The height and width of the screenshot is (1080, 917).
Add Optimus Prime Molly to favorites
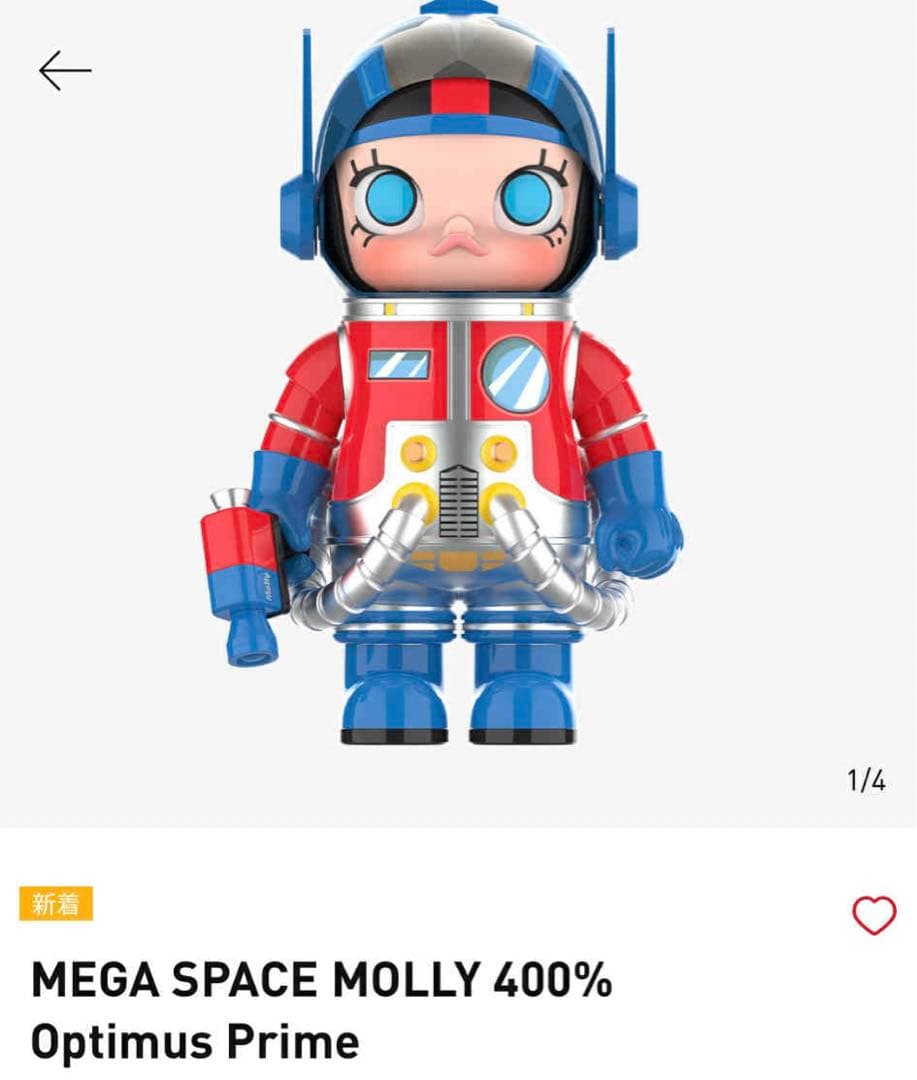click(873, 915)
